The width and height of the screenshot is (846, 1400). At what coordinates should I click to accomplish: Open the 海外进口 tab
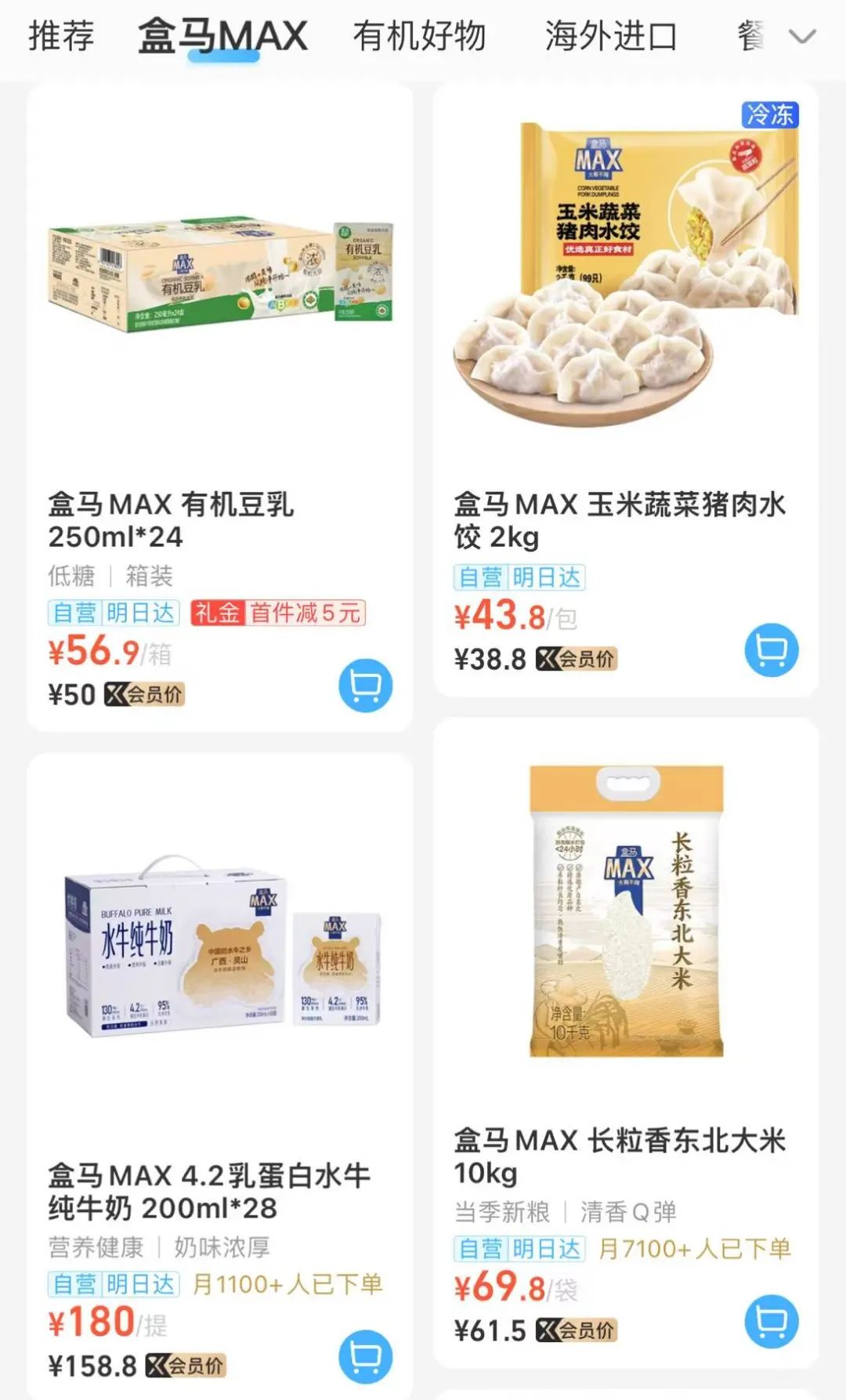(611, 35)
